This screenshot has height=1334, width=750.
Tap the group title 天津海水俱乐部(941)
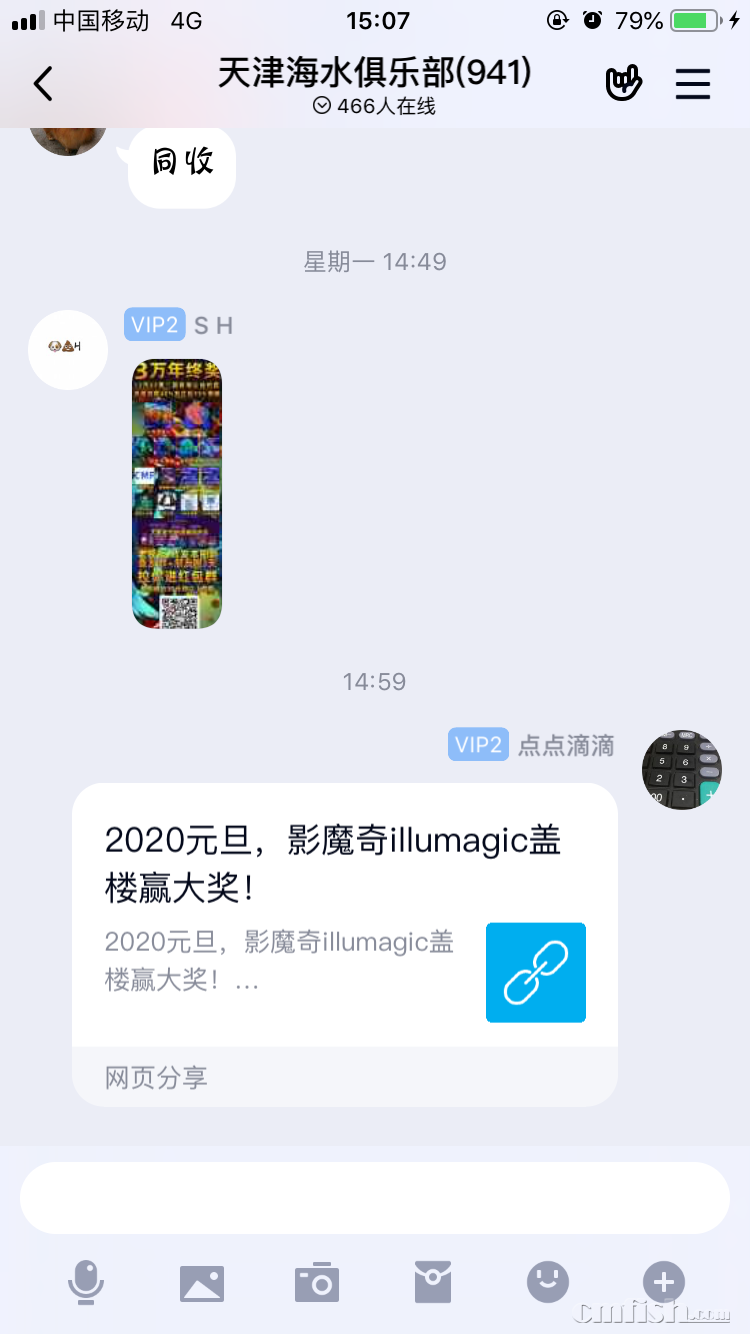tap(374, 71)
